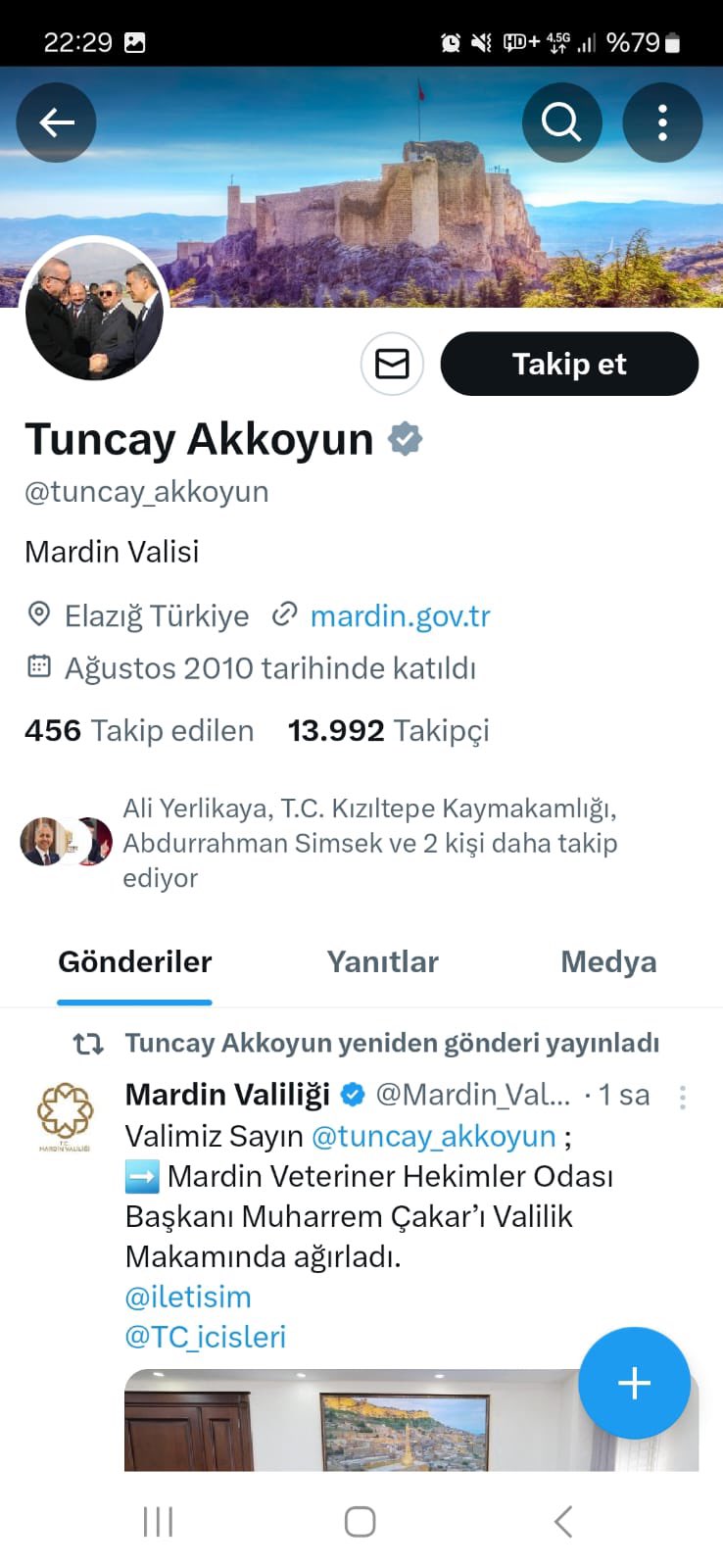Select the Gönderiler tab
The height and width of the screenshot is (1568, 723).
[135, 961]
